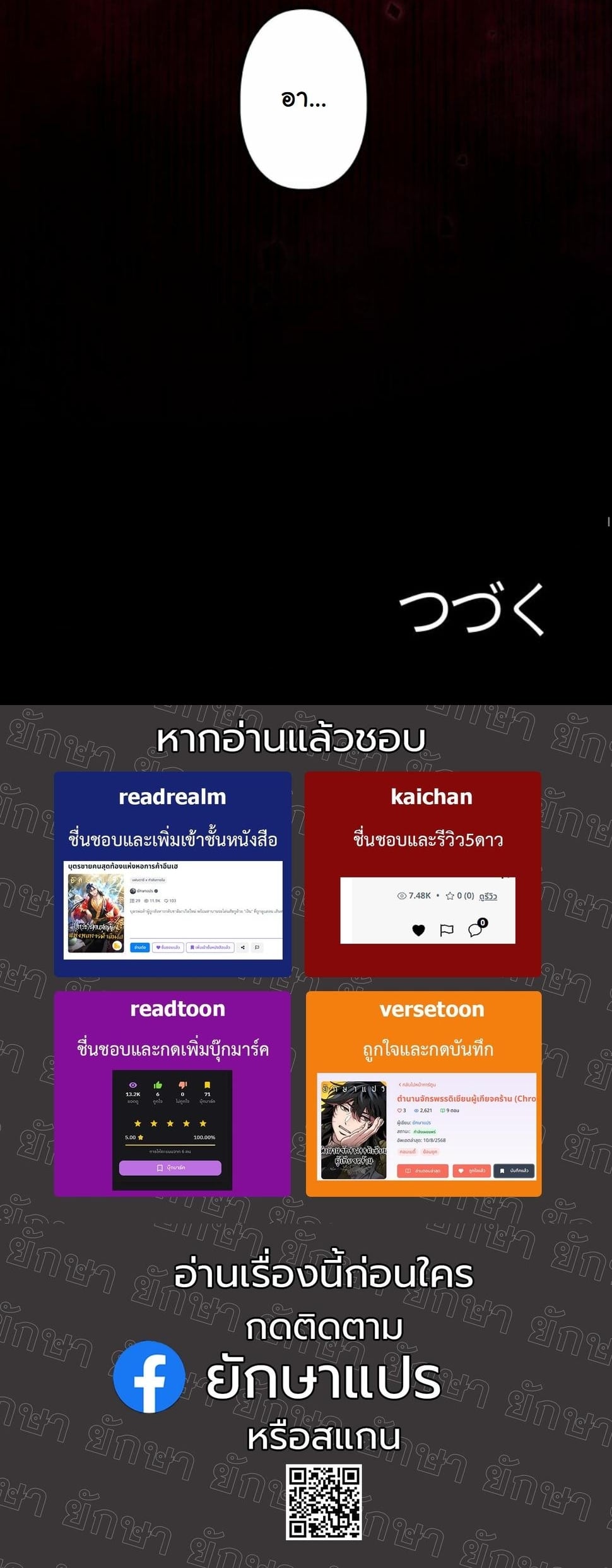
Task: Click the thumbs-down icon on readtoon stats
Action: 182,1084
